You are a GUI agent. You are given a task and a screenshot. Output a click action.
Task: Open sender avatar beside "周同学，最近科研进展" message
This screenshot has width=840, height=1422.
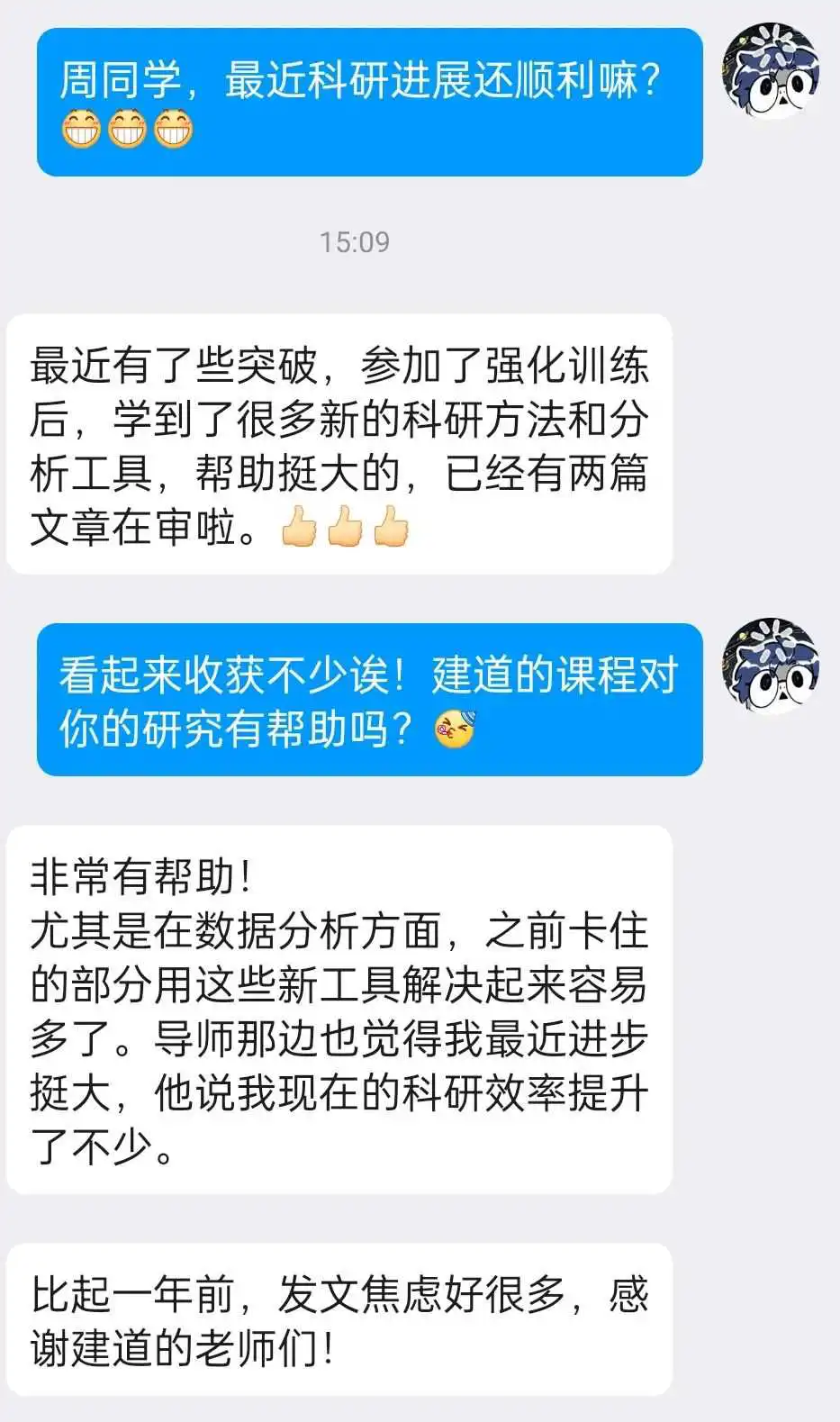pos(771,72)
